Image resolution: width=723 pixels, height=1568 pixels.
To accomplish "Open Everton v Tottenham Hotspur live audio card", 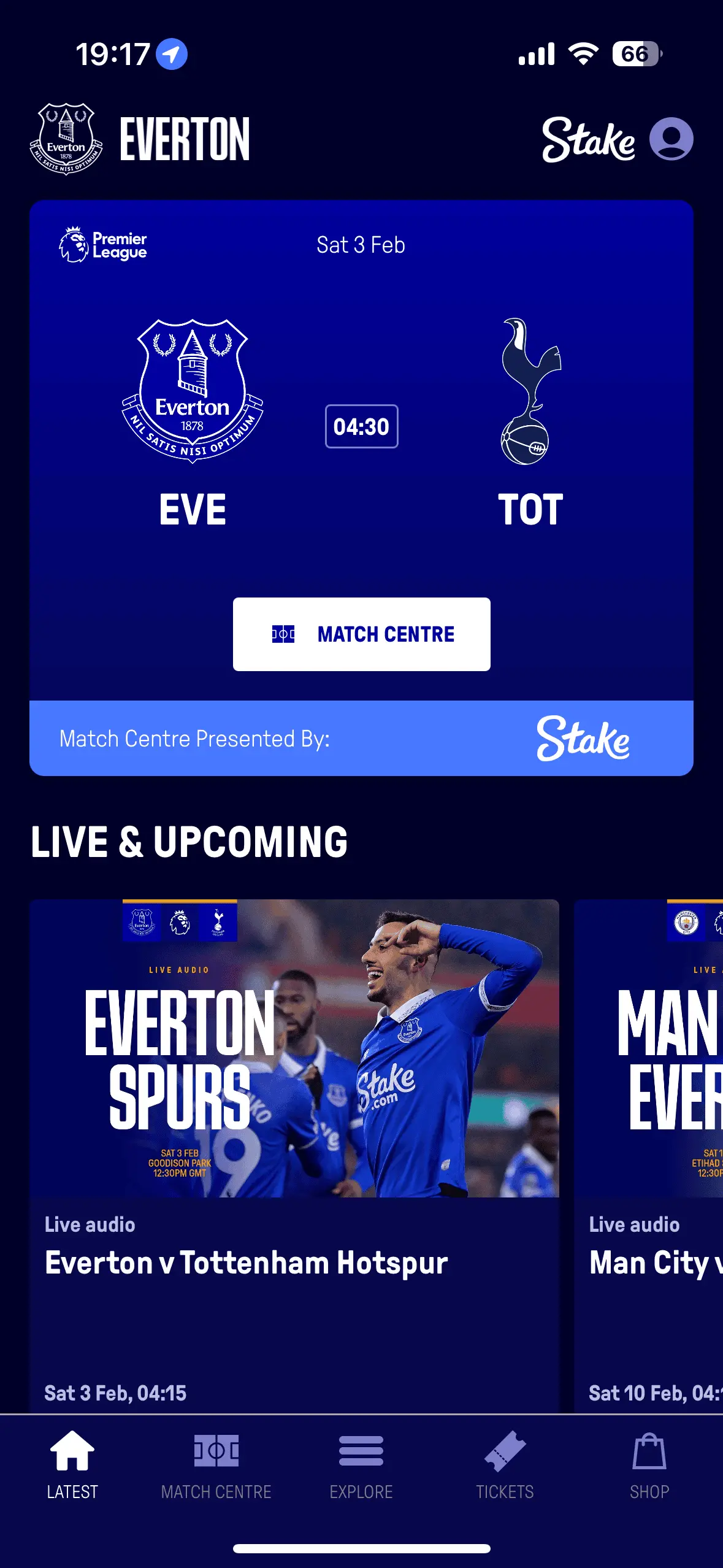I will (294, 1153).
